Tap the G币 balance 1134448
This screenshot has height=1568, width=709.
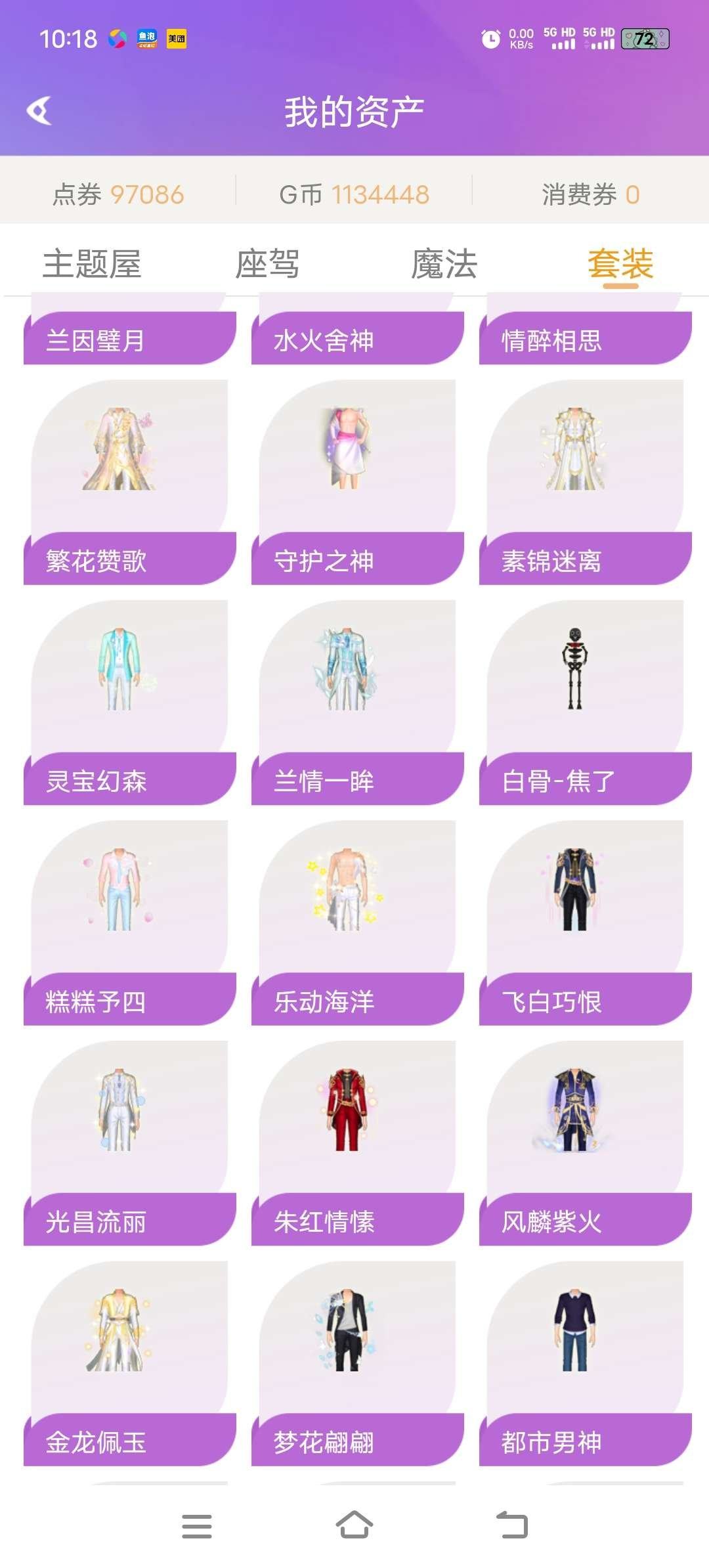tap(354, 194)
